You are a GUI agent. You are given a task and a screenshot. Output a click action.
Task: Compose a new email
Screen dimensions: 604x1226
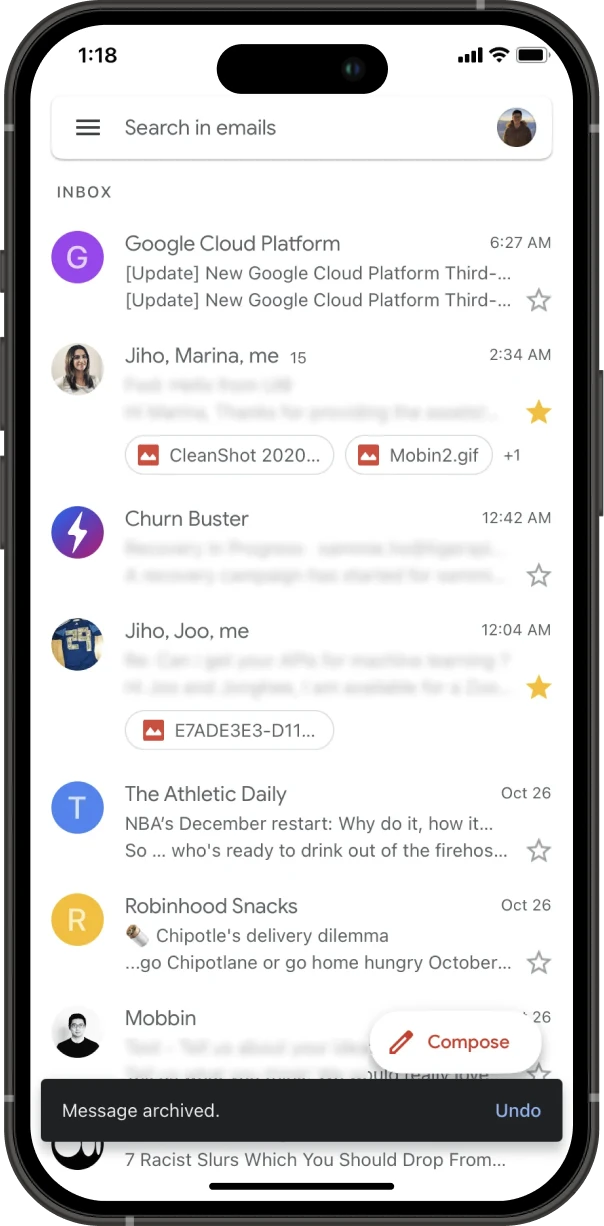click(455, 1042)
